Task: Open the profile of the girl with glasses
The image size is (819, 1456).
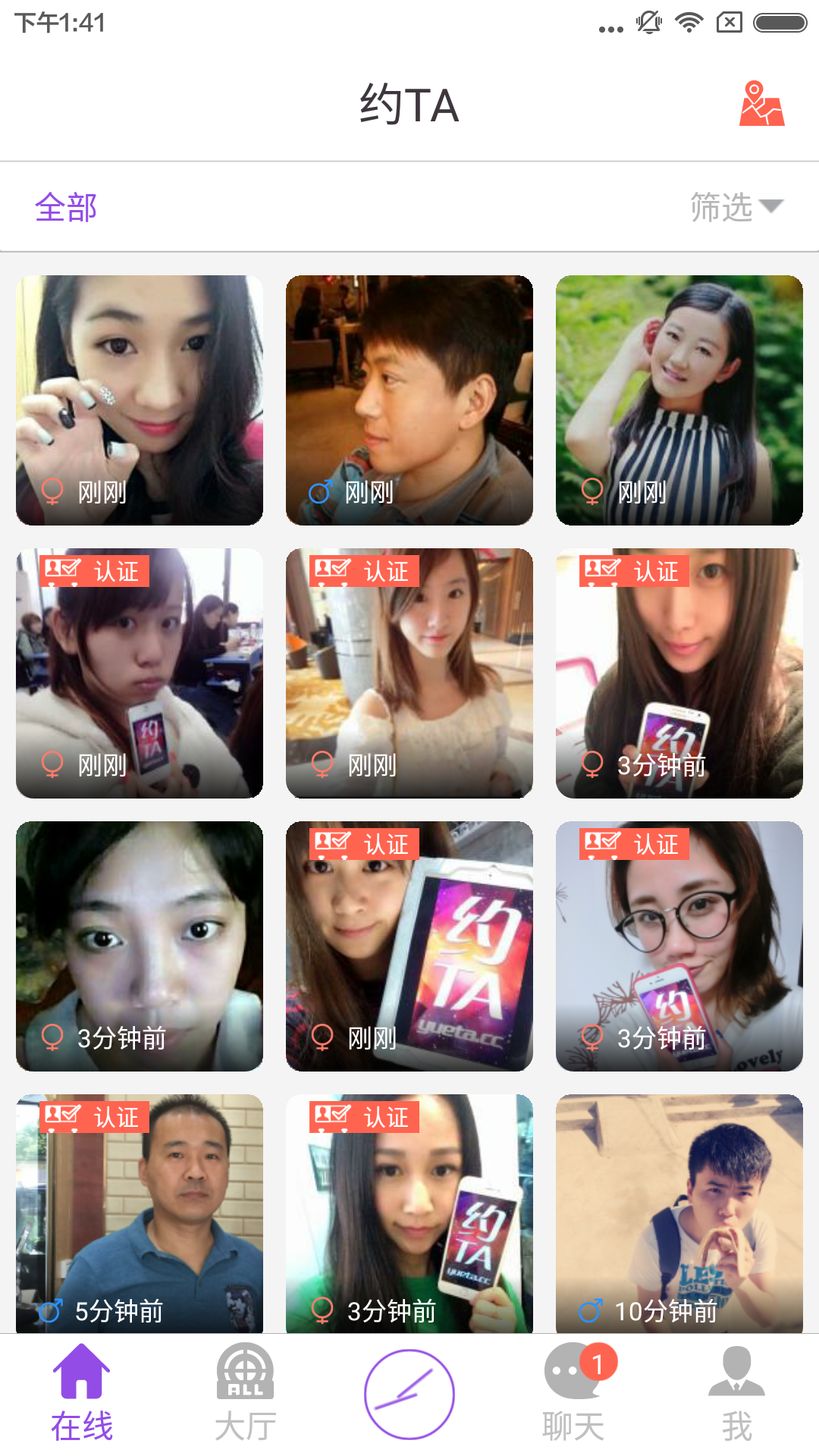Action: [x=679, y=946]
